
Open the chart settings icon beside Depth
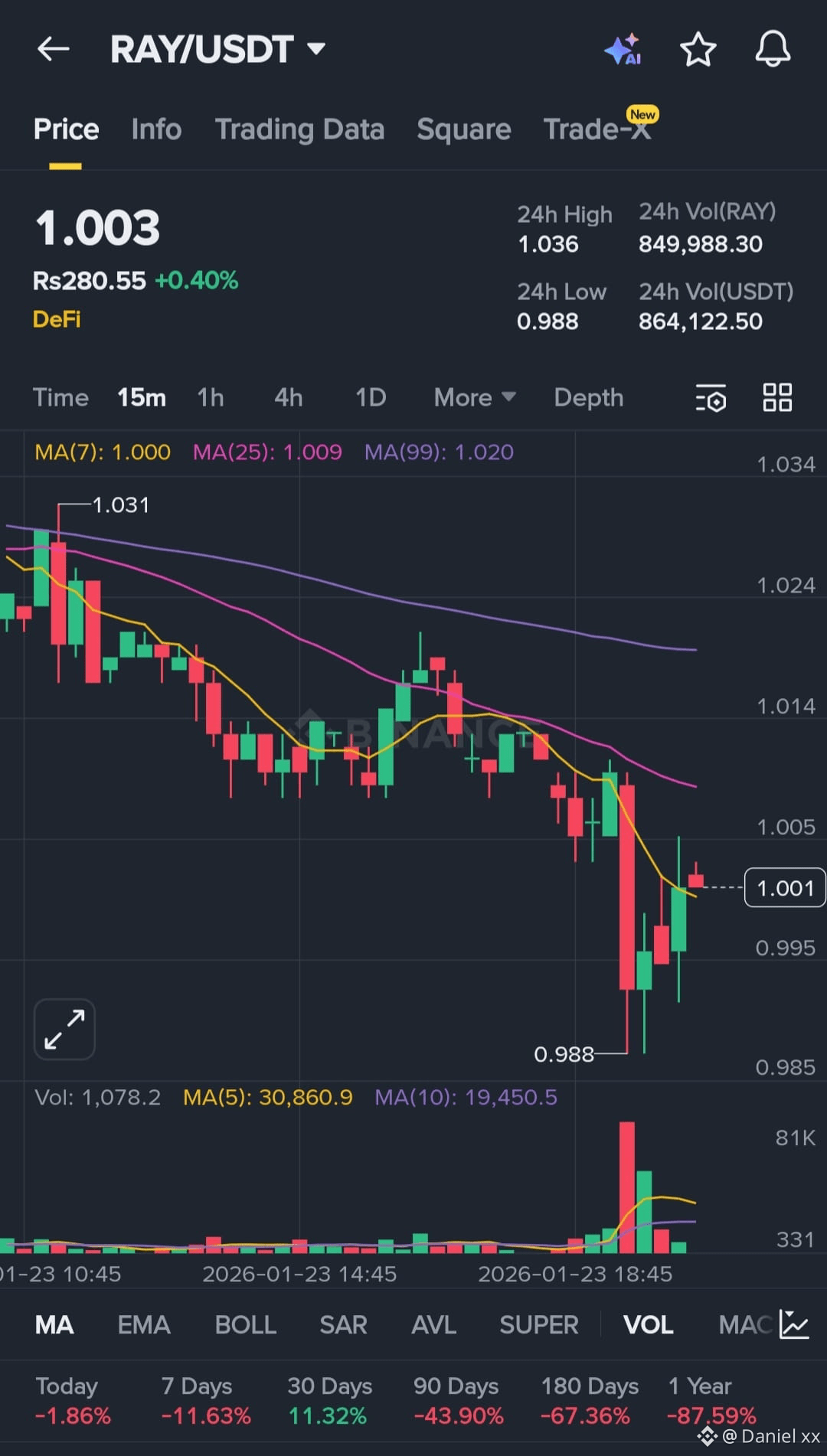(x=711, y=397)
